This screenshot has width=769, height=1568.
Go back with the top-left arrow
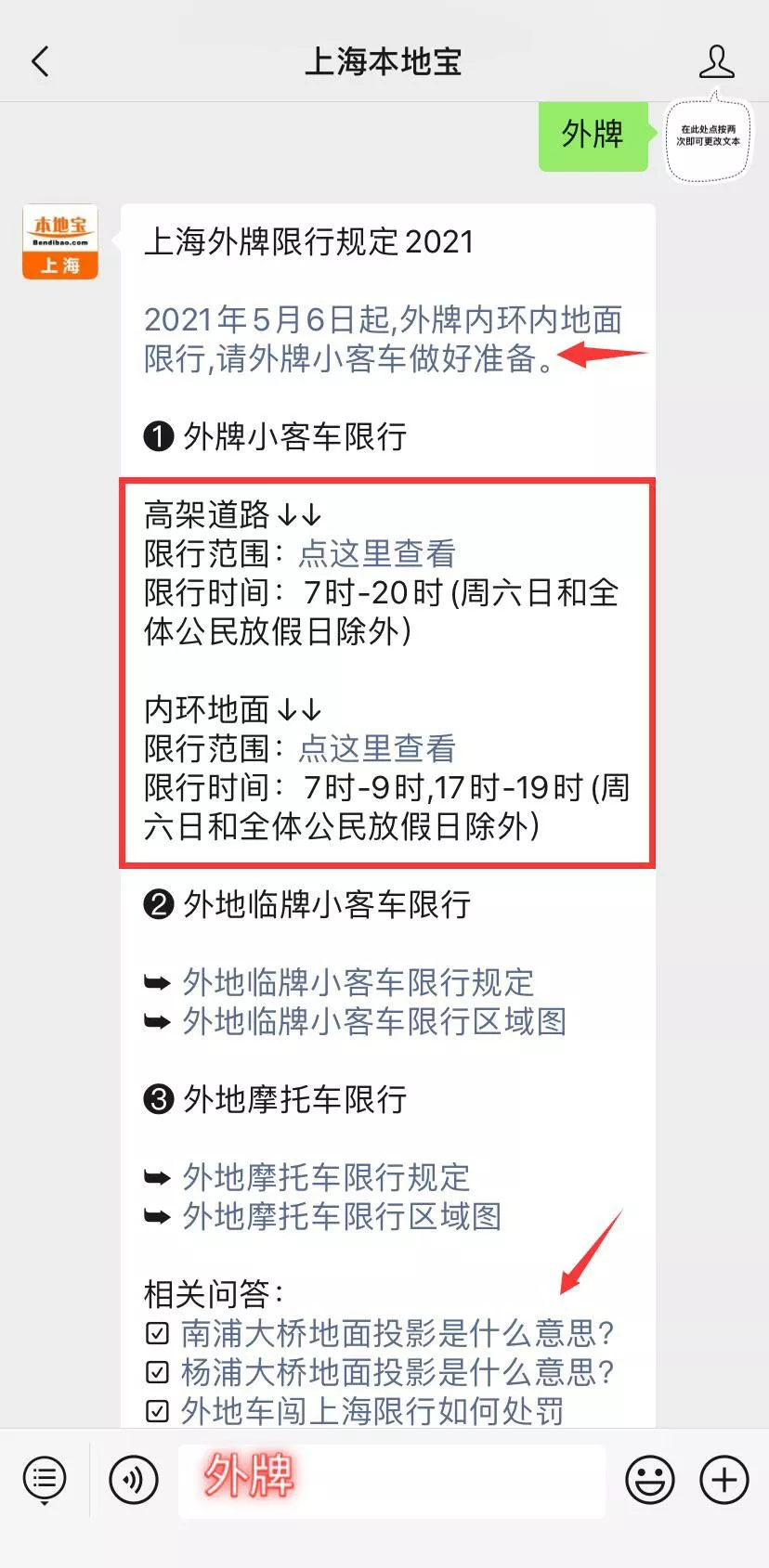click(40, 62)
